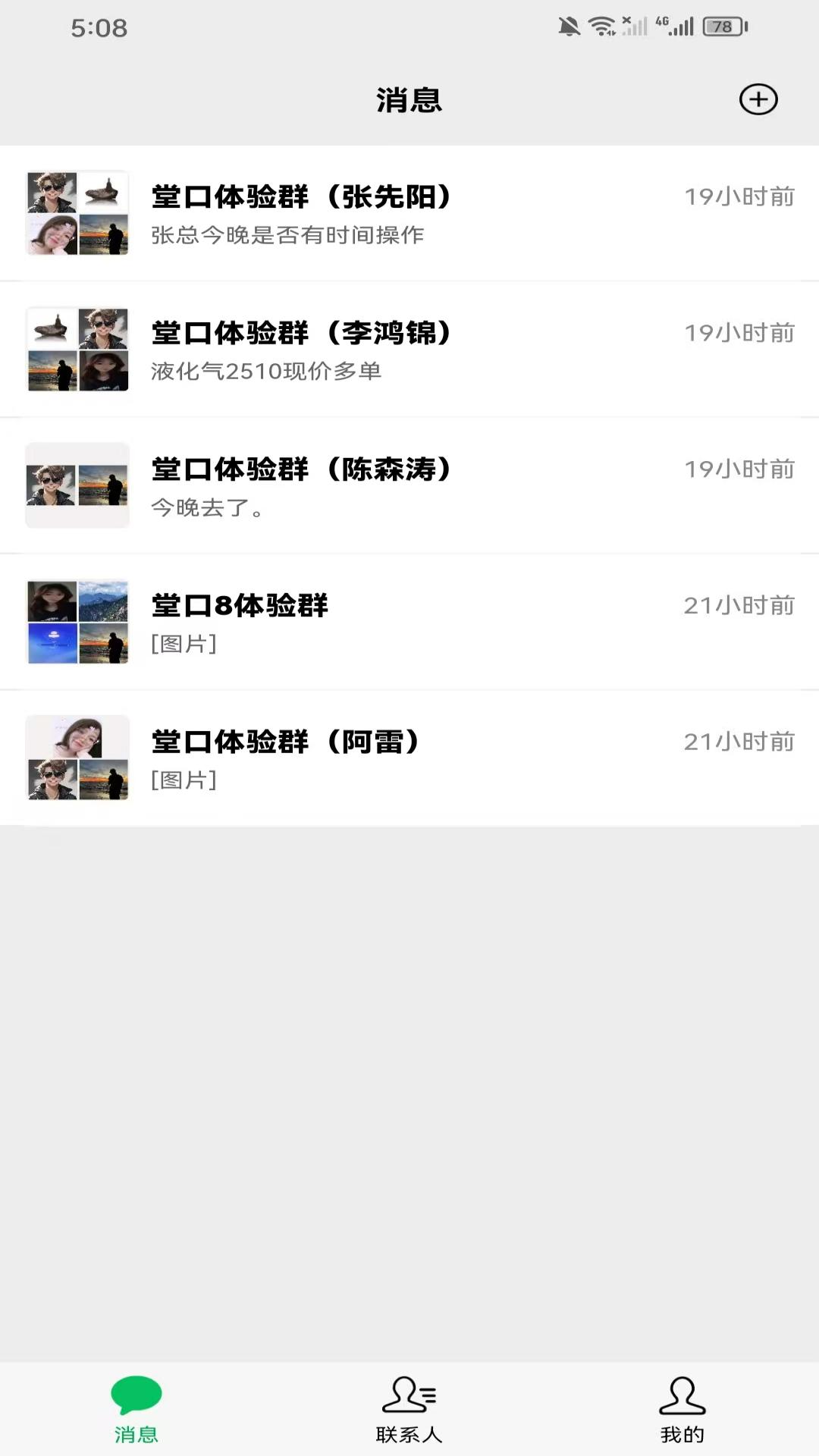Open group avatar of 堂口体验群（阿雷）
The height and width of the screenshot is (1456, 819).
pyautogui.click(x=77, y=758)
